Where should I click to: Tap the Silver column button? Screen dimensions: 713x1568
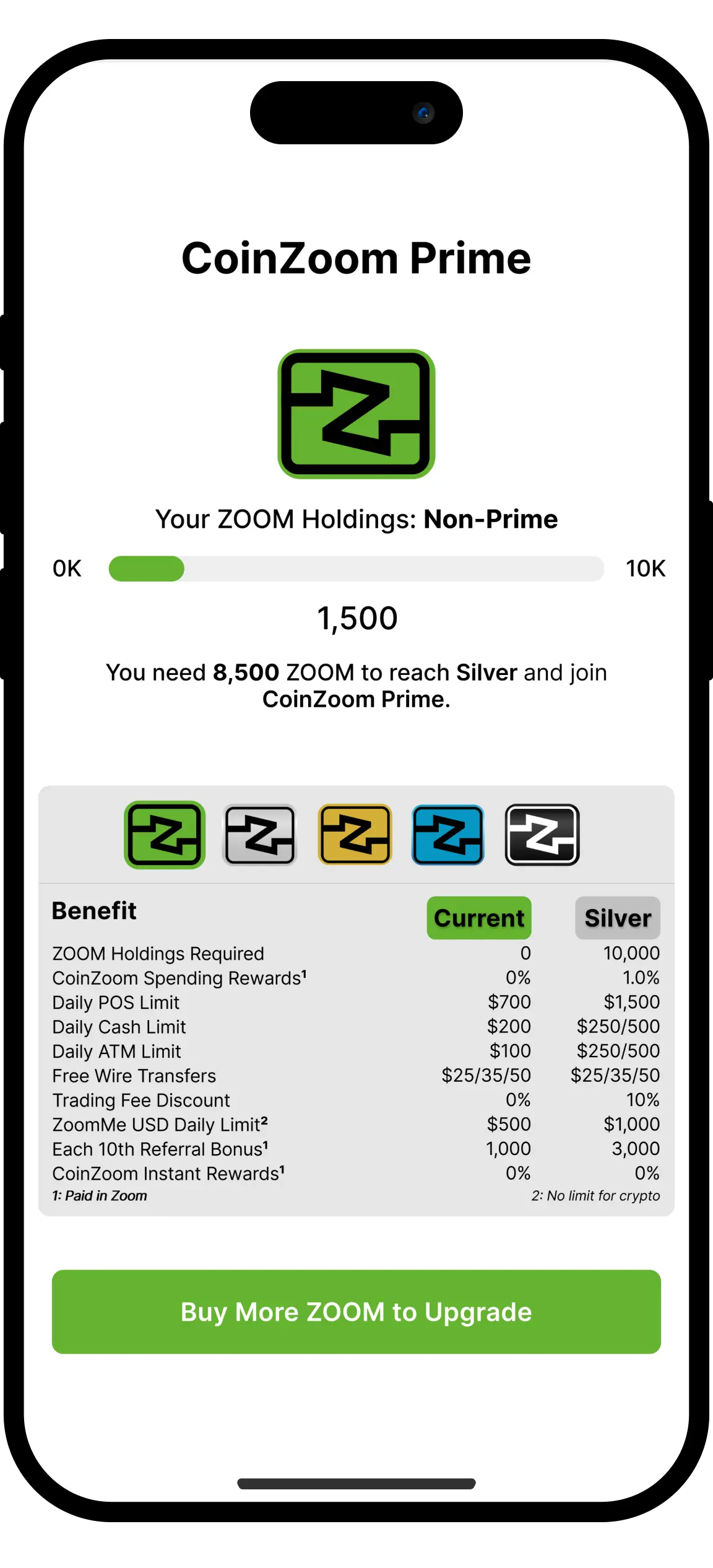[x=618, y=918]
